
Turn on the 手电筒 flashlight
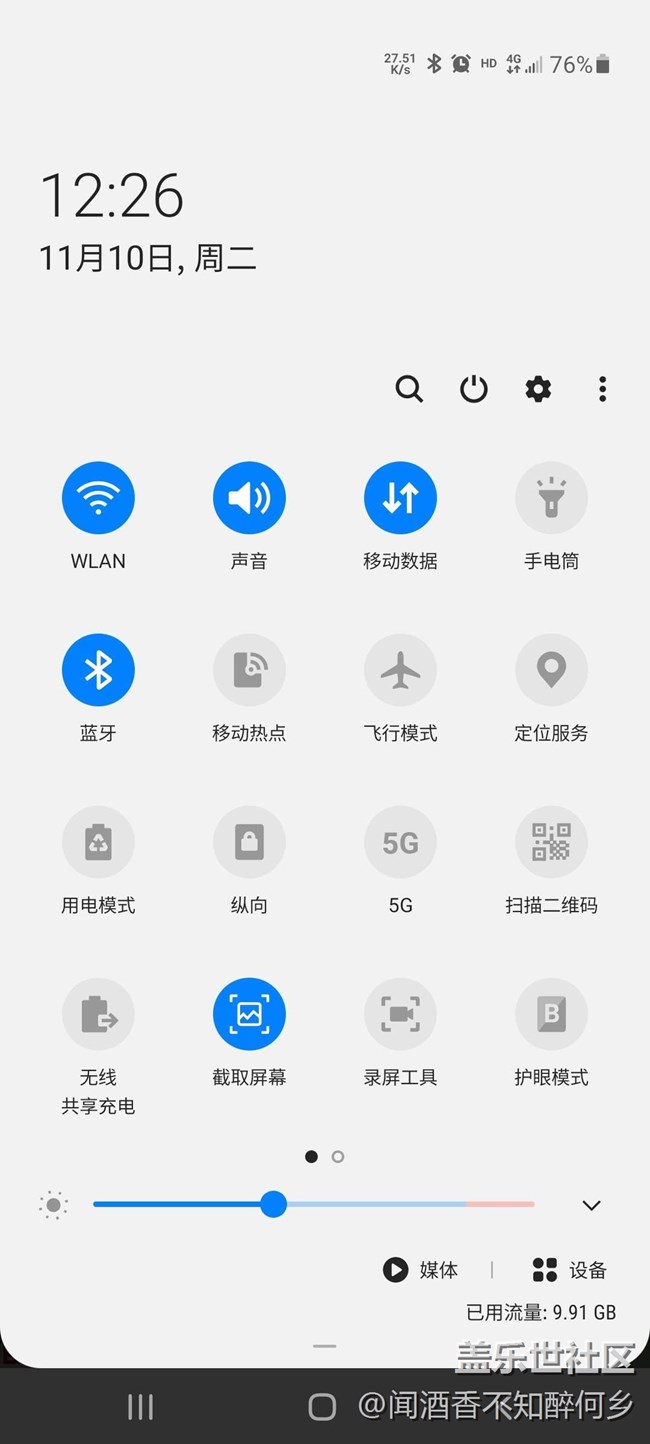click(x=551, y=498)
